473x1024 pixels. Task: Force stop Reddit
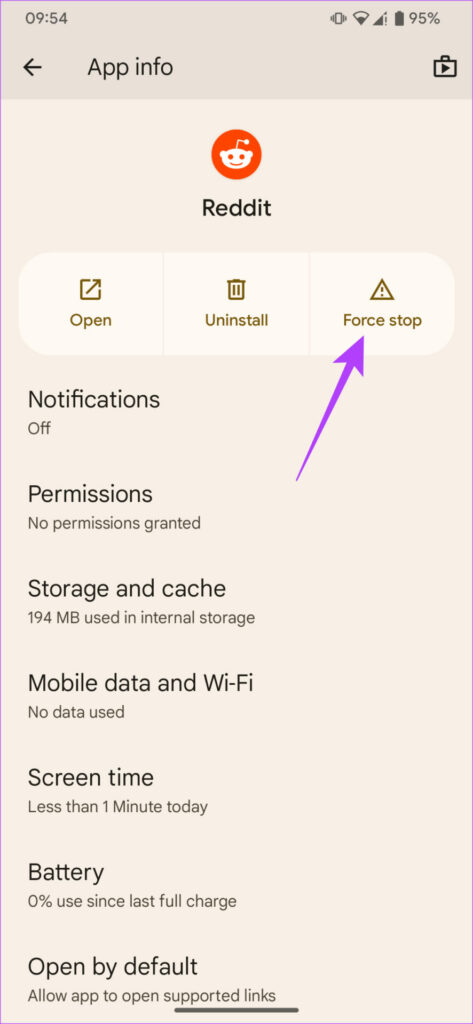(x=382, y=304)
